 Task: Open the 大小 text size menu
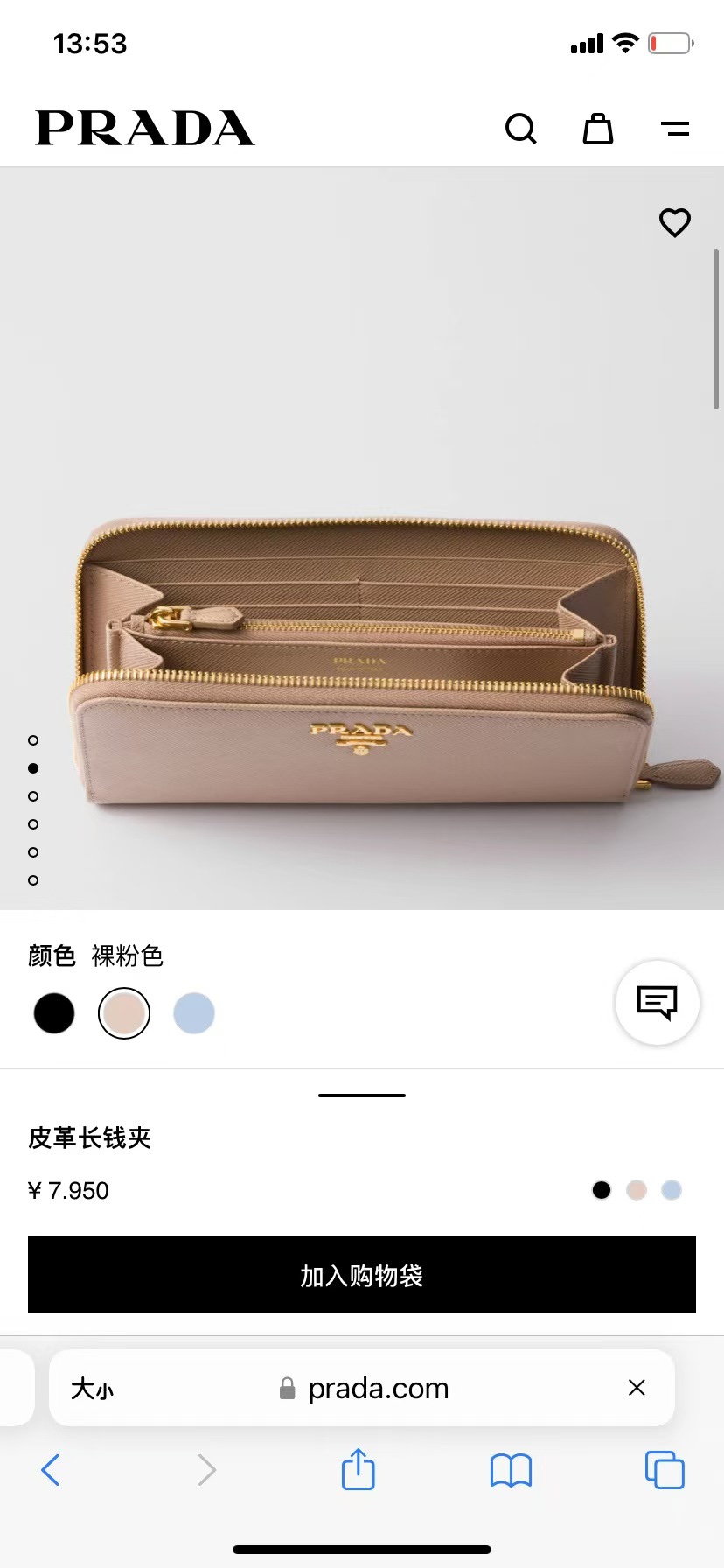pyautogui.click(x=92, y=1389)
